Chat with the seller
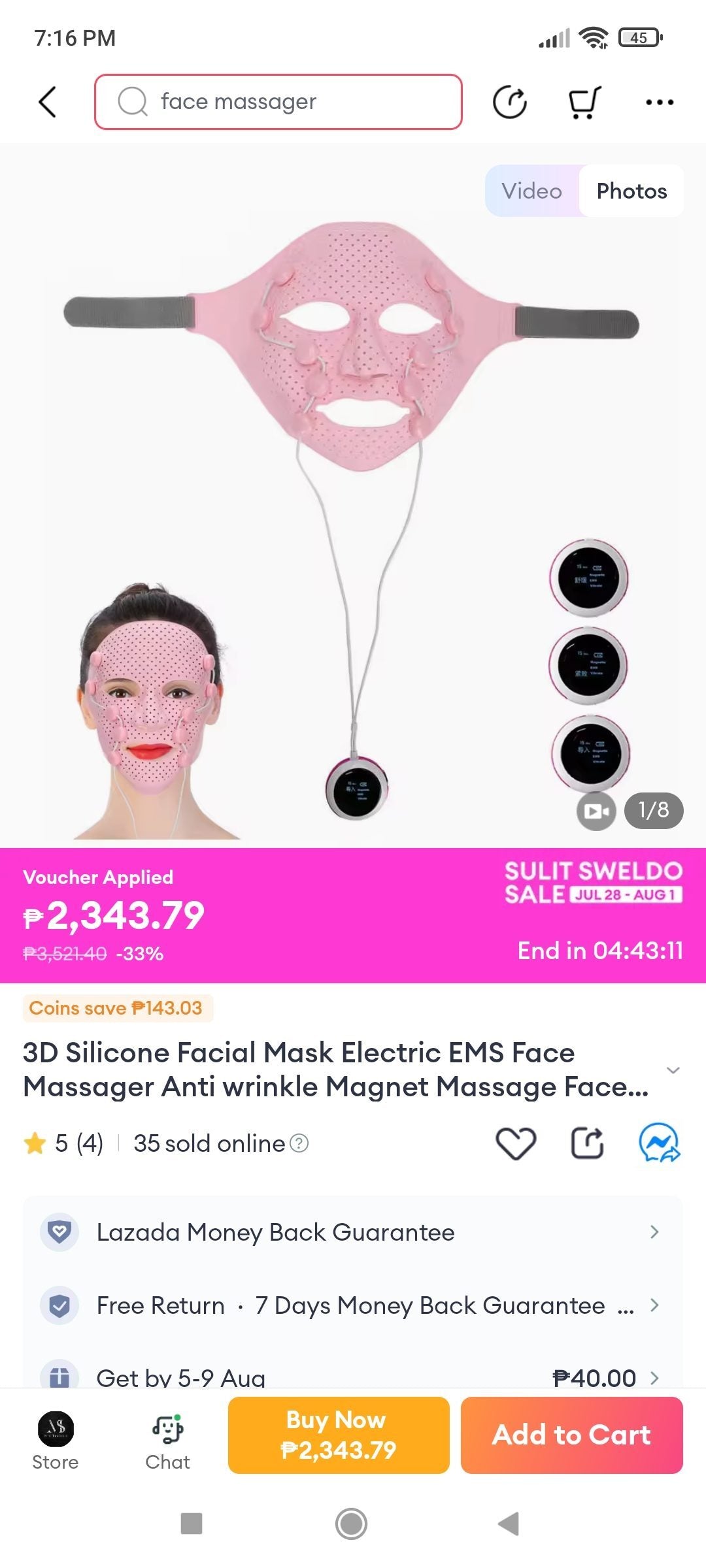The image size is (706, 1568). point(168,1440)
